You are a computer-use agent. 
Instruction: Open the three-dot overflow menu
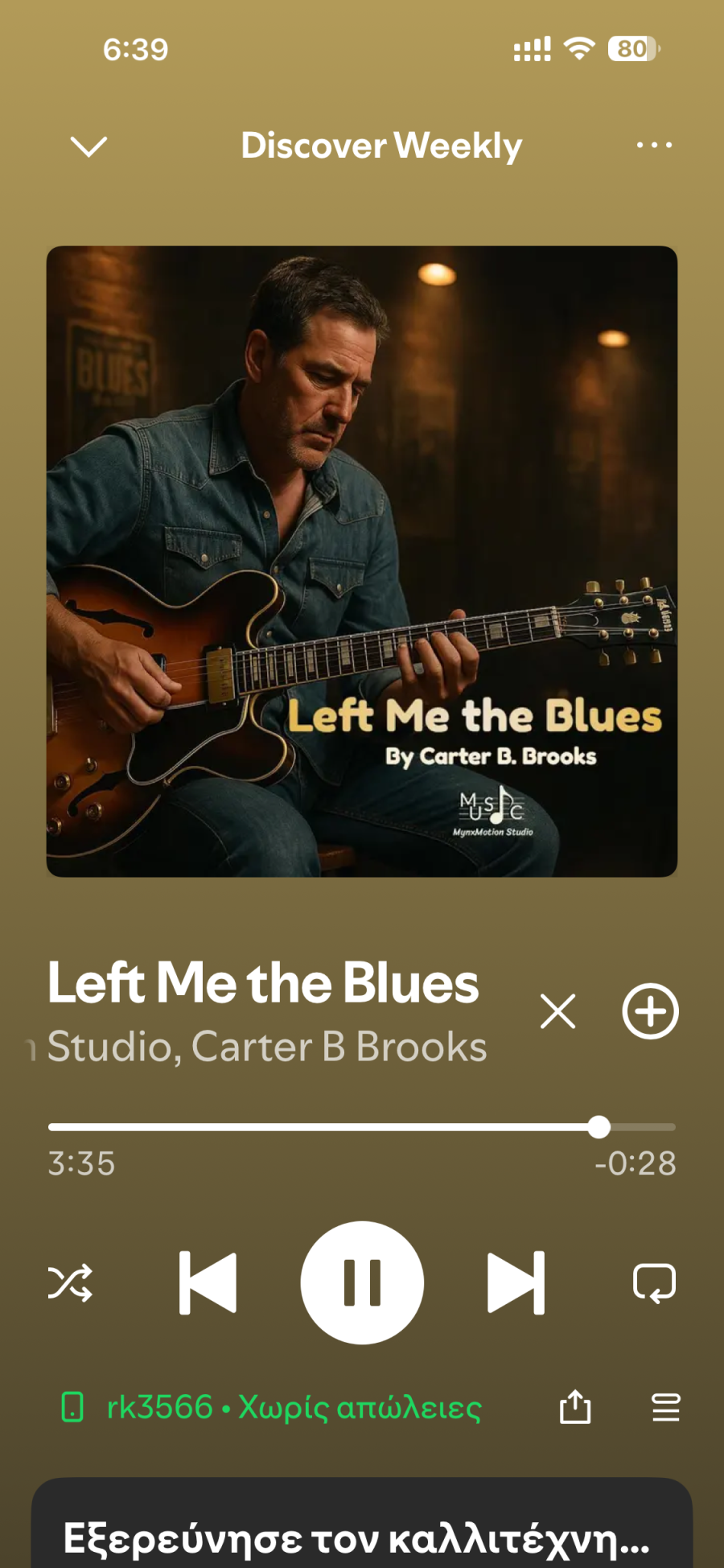(654, 146)
